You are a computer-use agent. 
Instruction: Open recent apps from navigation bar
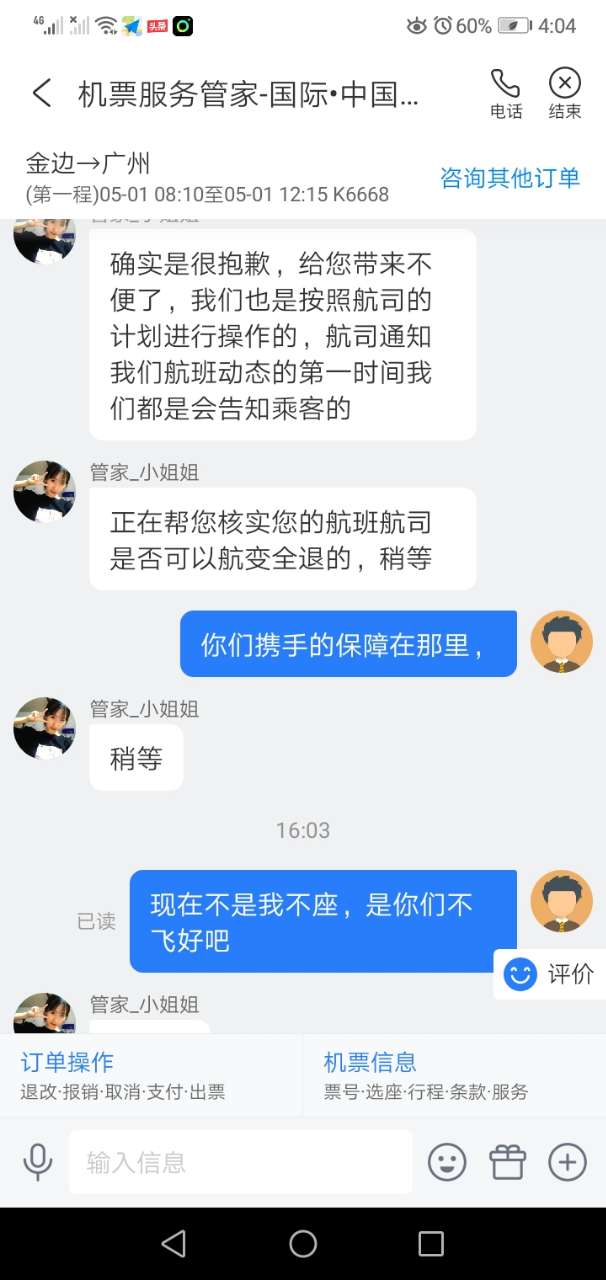pyautogui.click(x=431, y=1243)
